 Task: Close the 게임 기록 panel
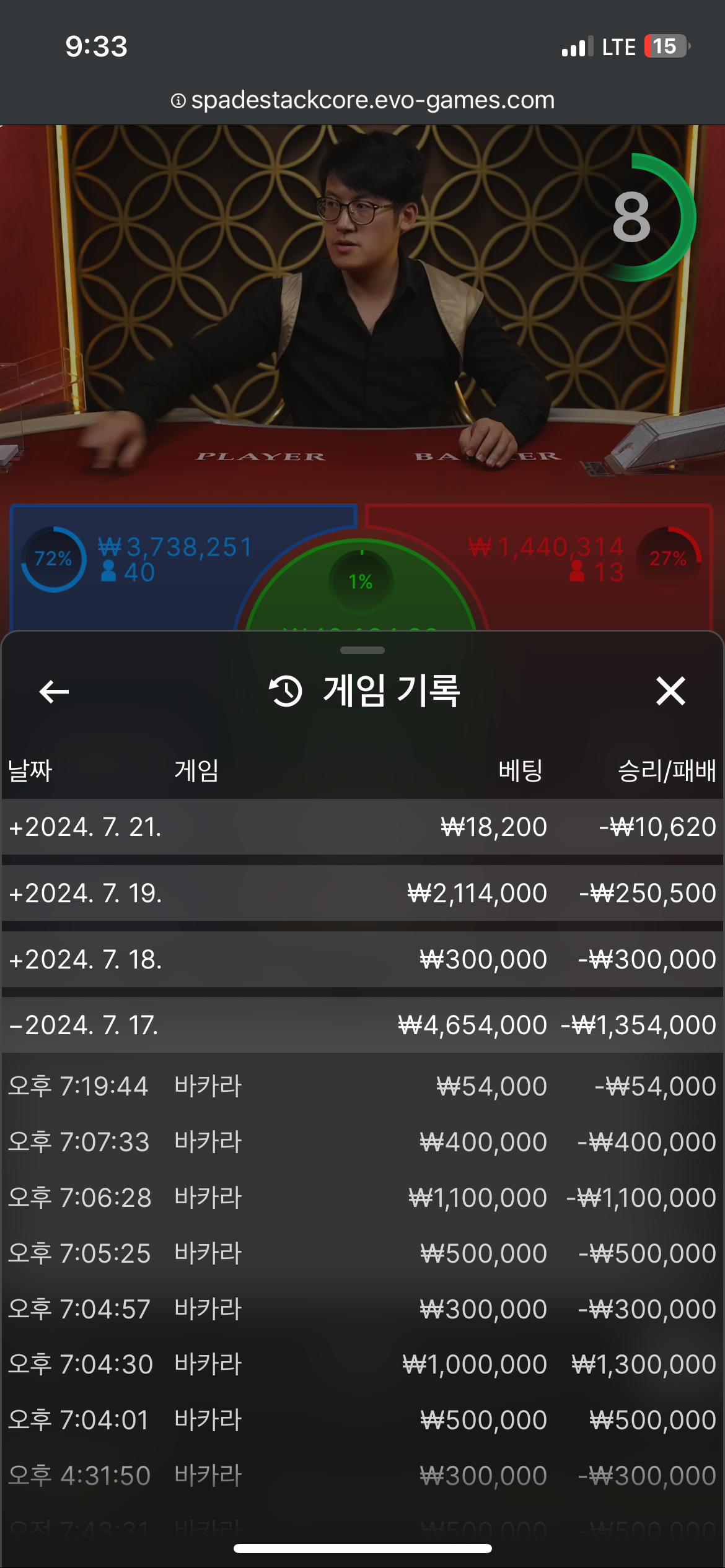tap(670, 691)
